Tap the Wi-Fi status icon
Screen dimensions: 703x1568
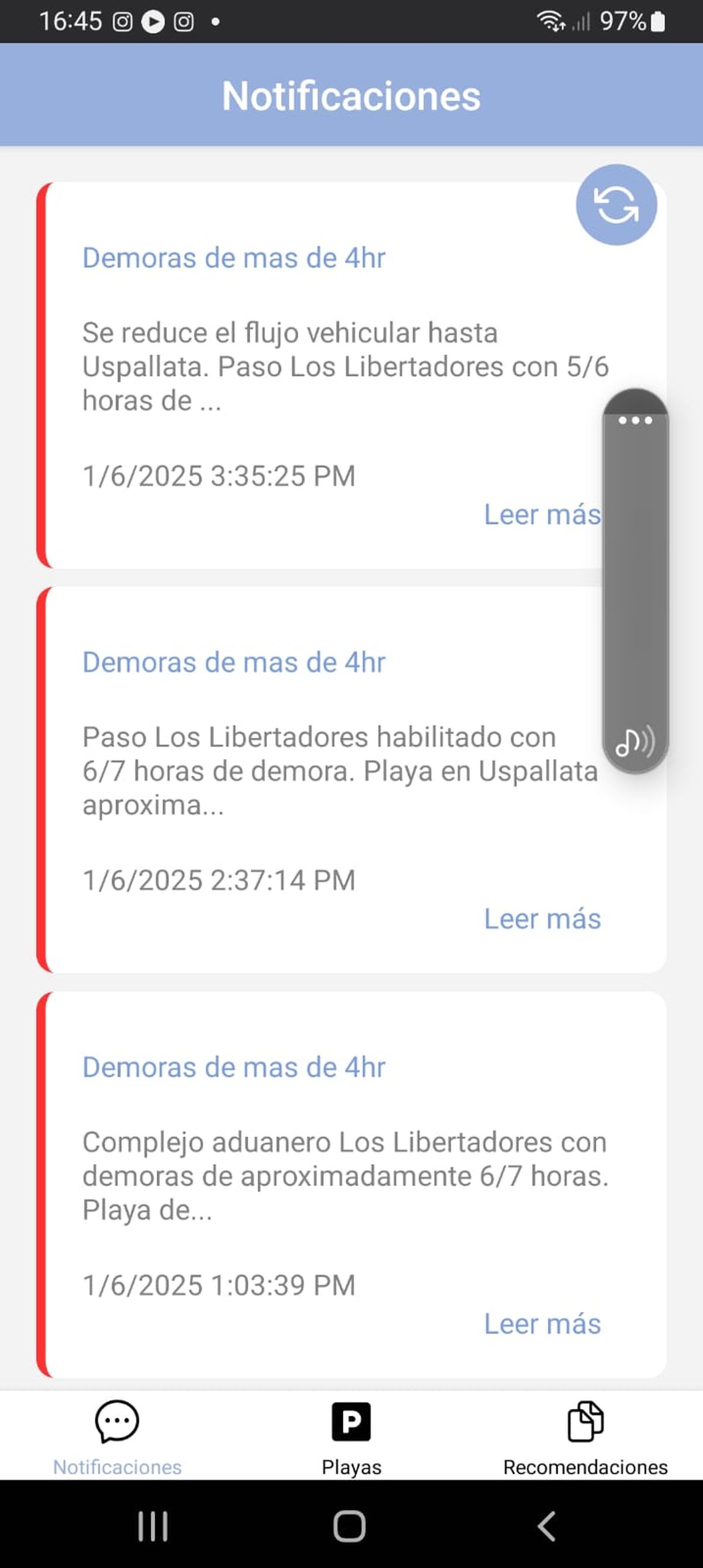click(550, 22)
